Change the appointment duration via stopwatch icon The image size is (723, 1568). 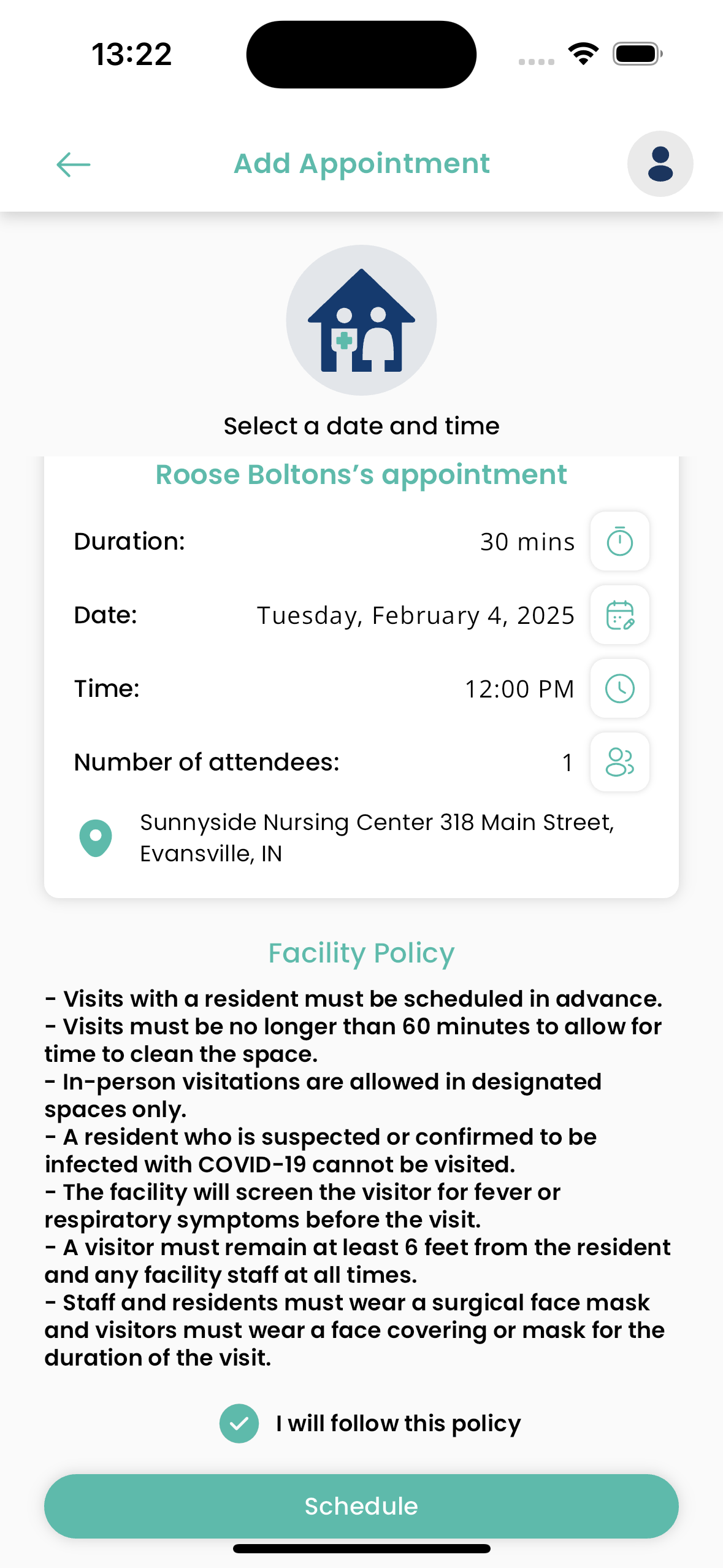[619, 542]
